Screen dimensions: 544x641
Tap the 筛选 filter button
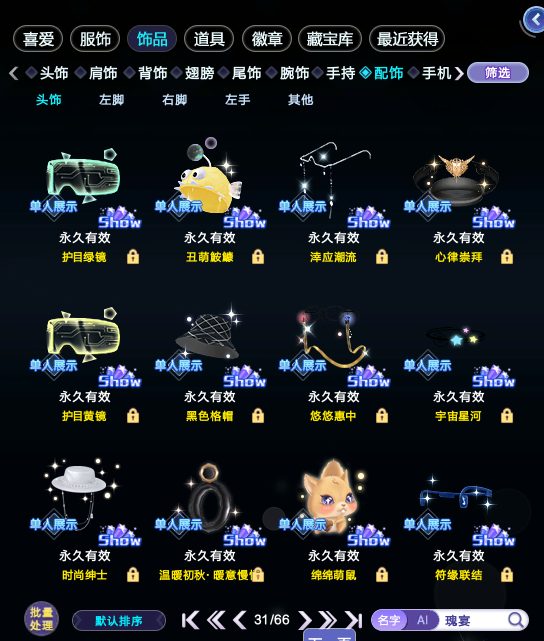[497, 73]
